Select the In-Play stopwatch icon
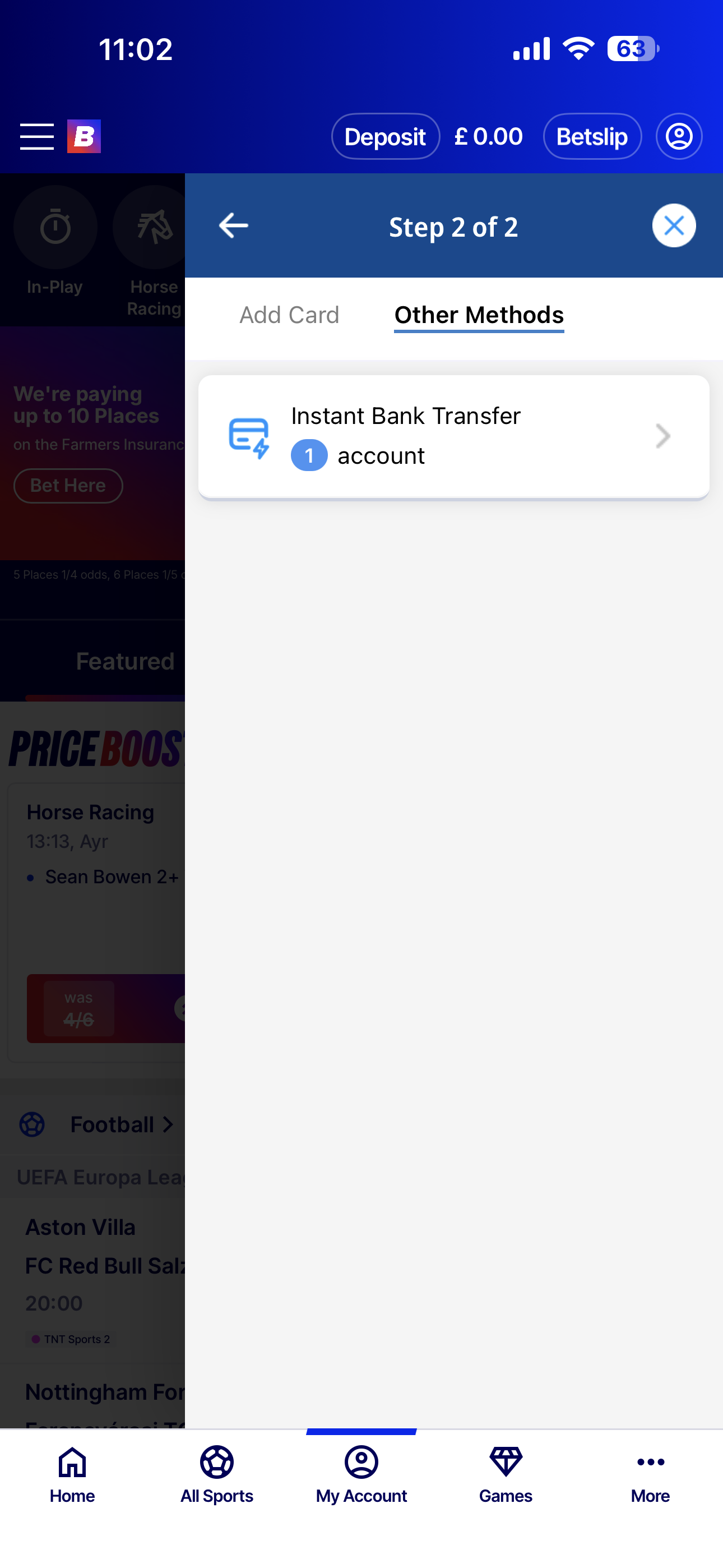 [55, 226]
